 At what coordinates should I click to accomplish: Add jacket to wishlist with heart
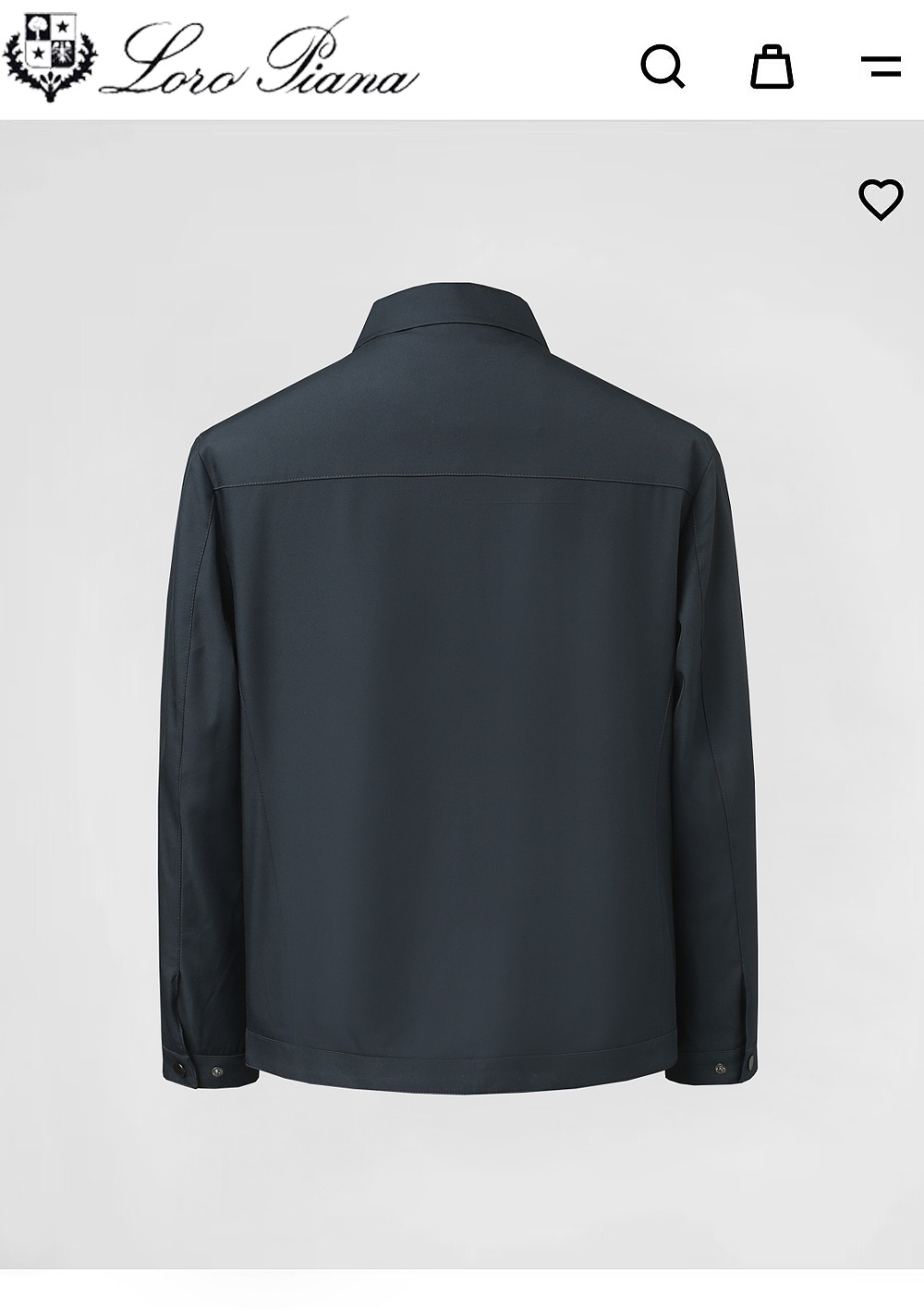click(881, 199)
